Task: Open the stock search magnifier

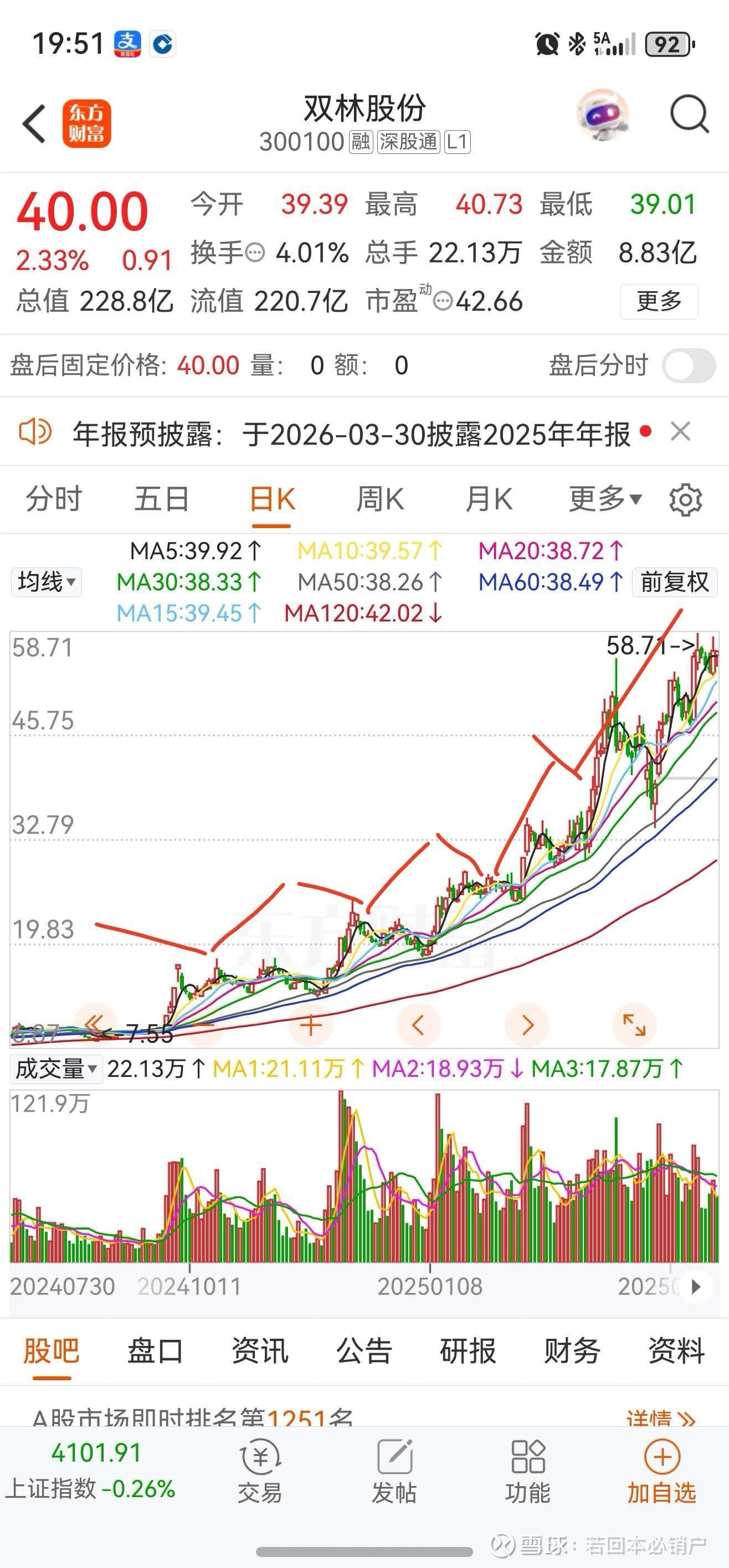Action: click(689, 114)
